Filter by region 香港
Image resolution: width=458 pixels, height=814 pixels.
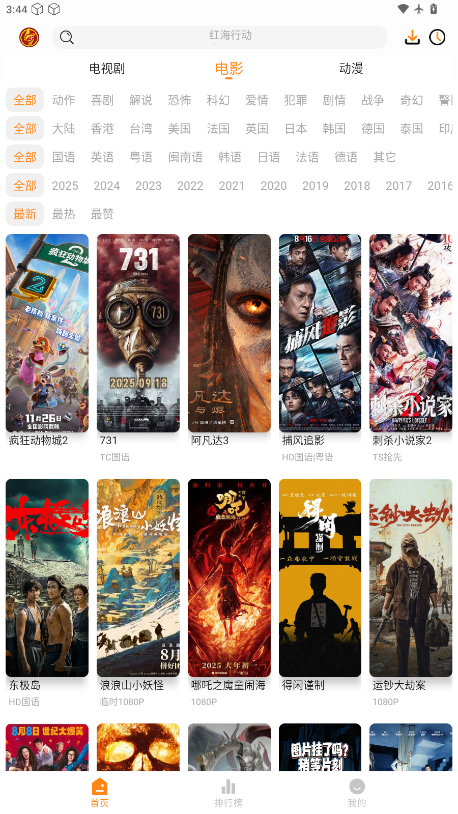pos(102,129)
